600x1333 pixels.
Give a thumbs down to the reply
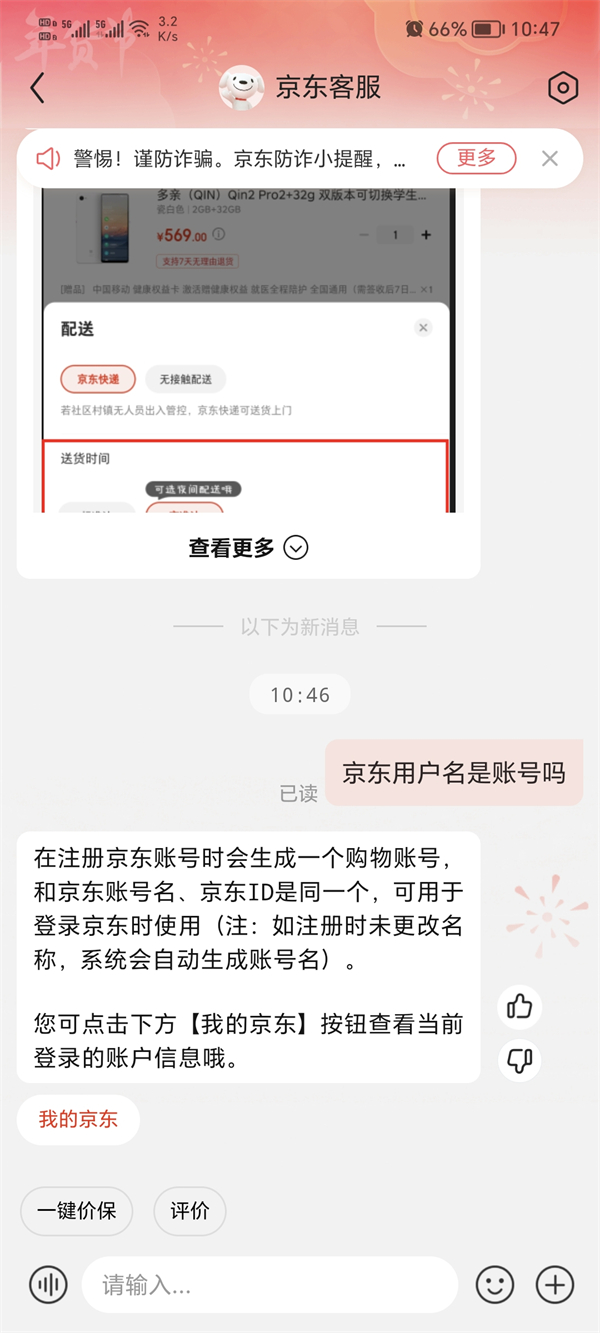click(519, 1060)
